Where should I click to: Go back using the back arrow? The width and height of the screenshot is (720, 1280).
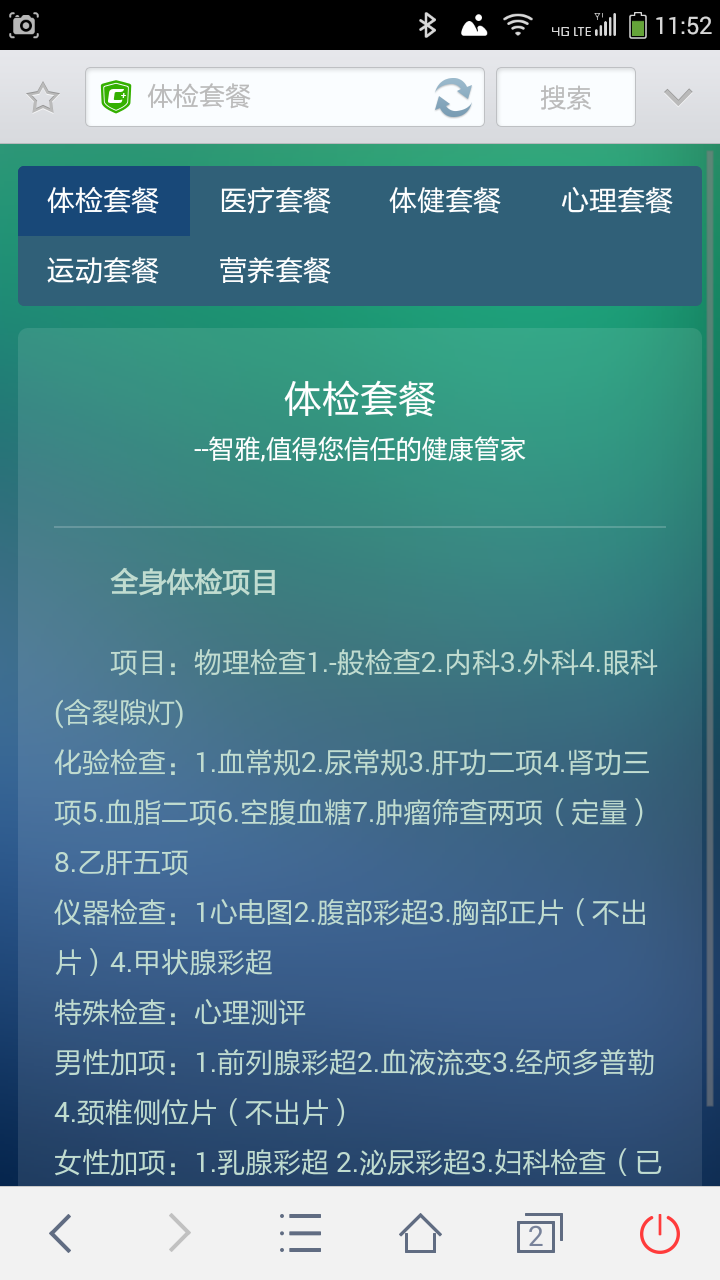point(59,1232)
